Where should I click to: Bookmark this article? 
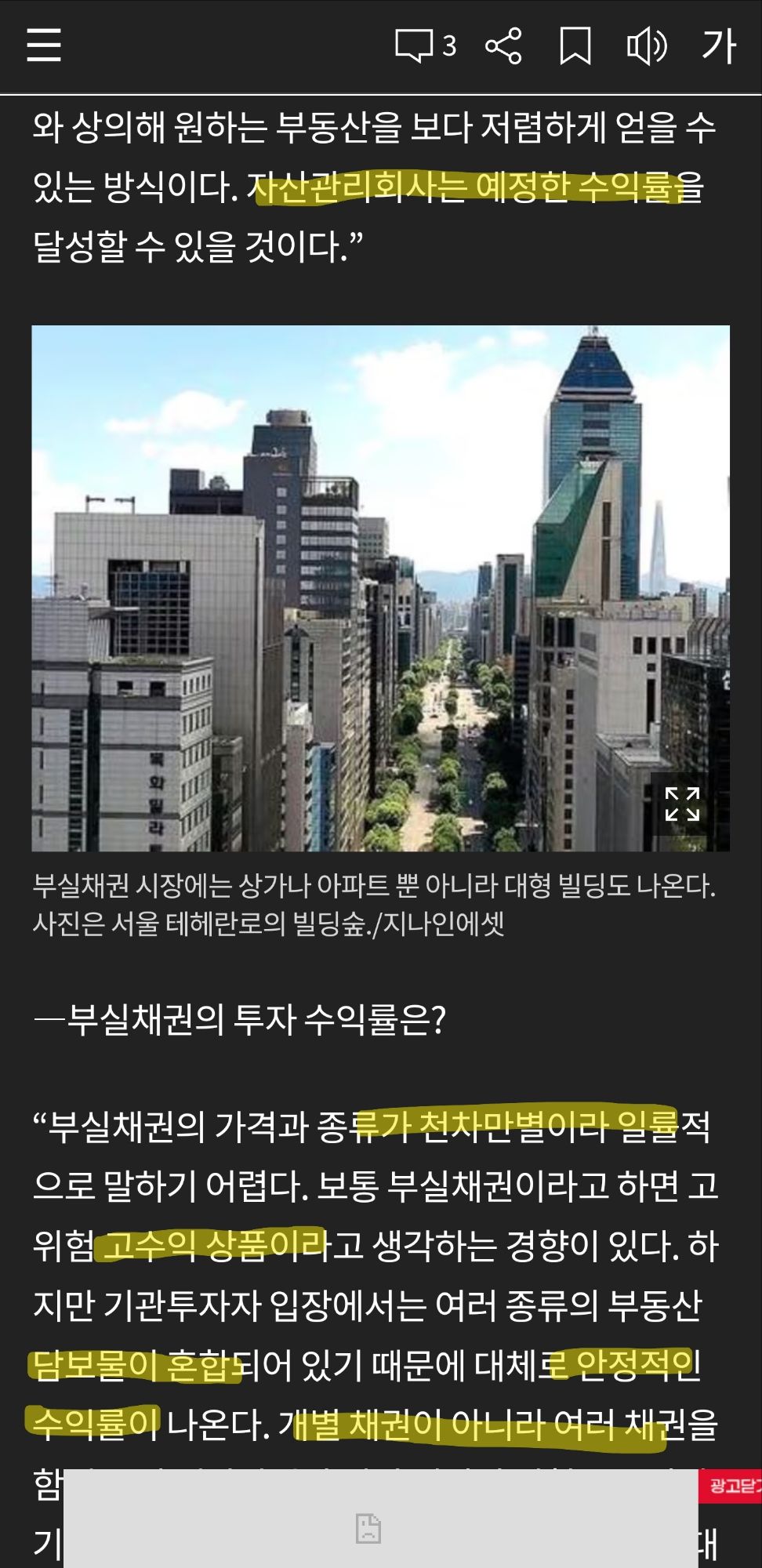575,45
